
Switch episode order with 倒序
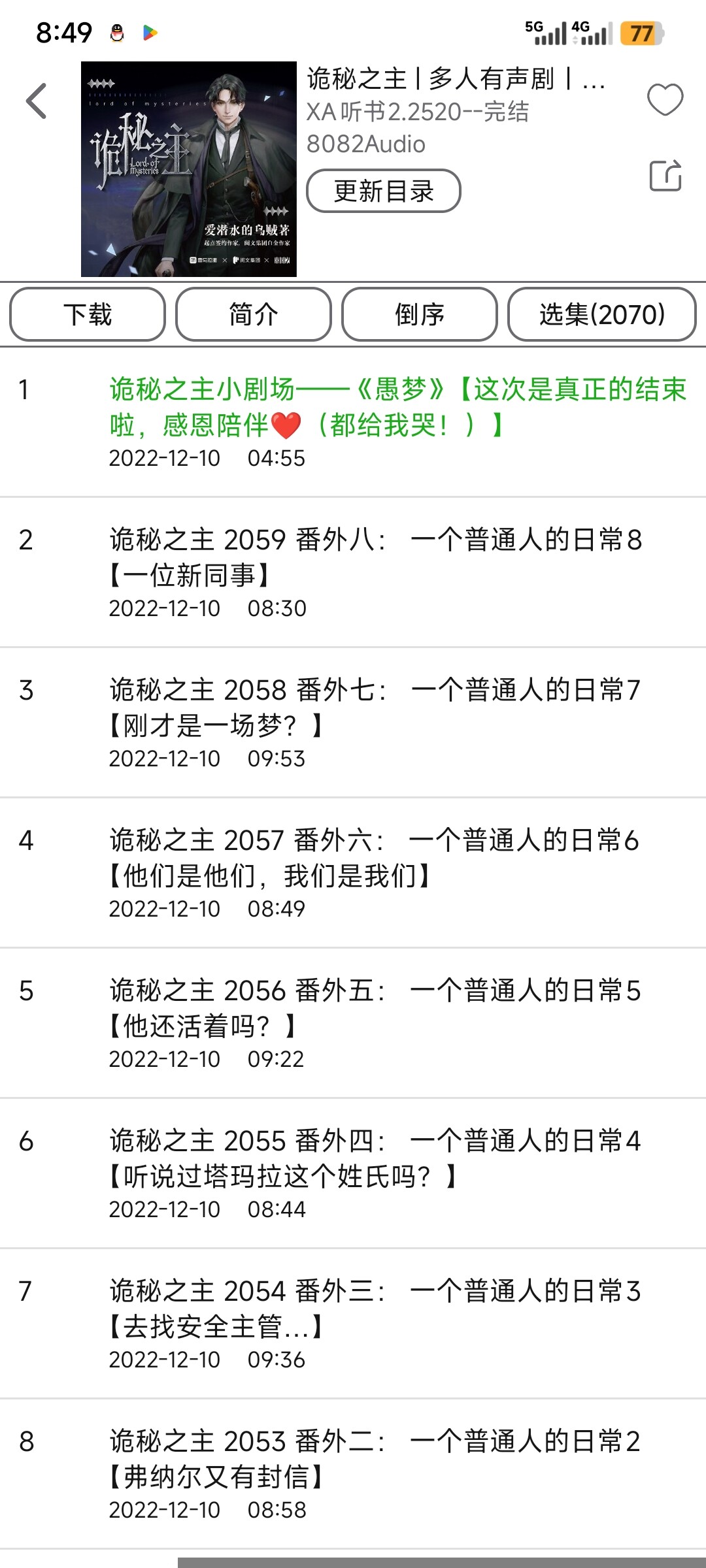coord(420,314)
